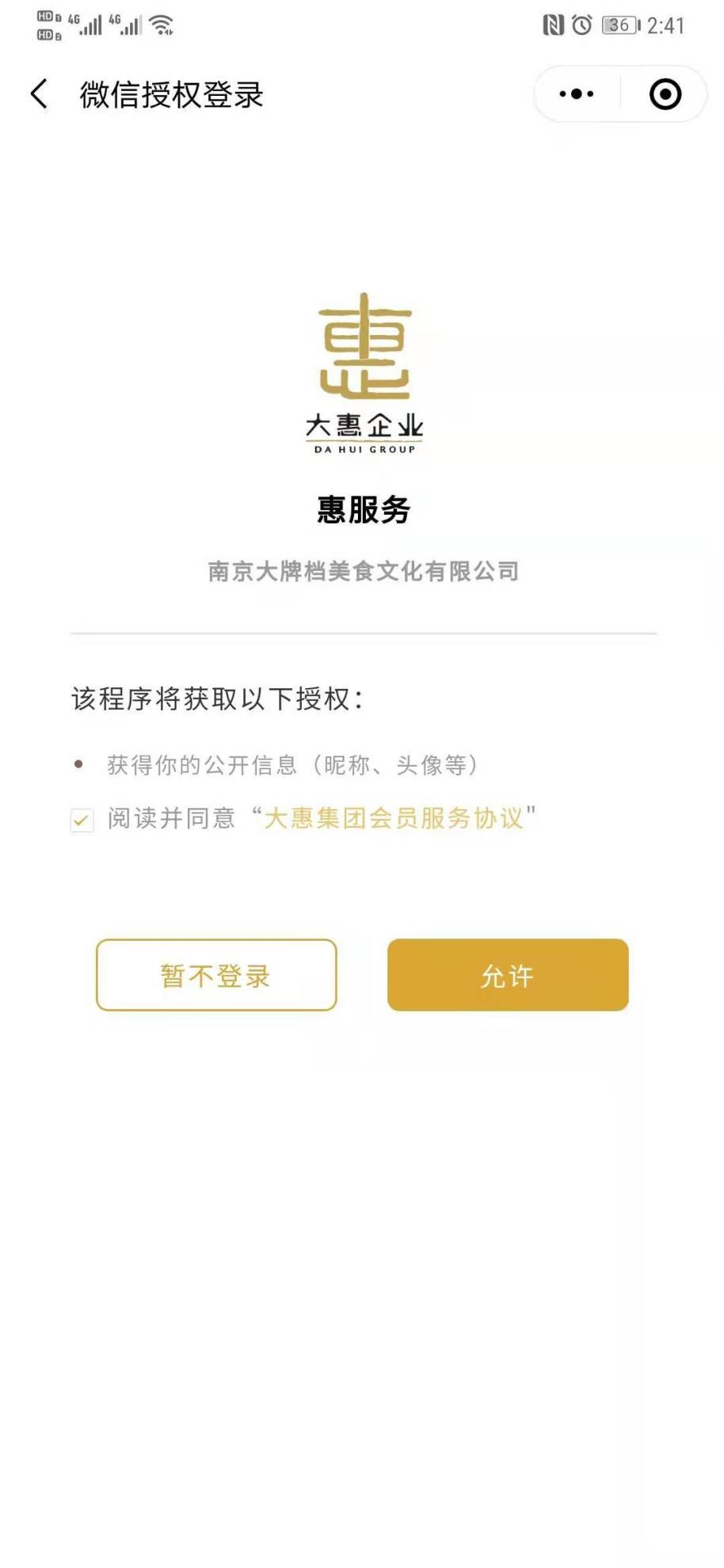724x1568 pixels.
Task: Uncheck the agreement checkbox
Action: pyautogui.click(x=82, y=820)
